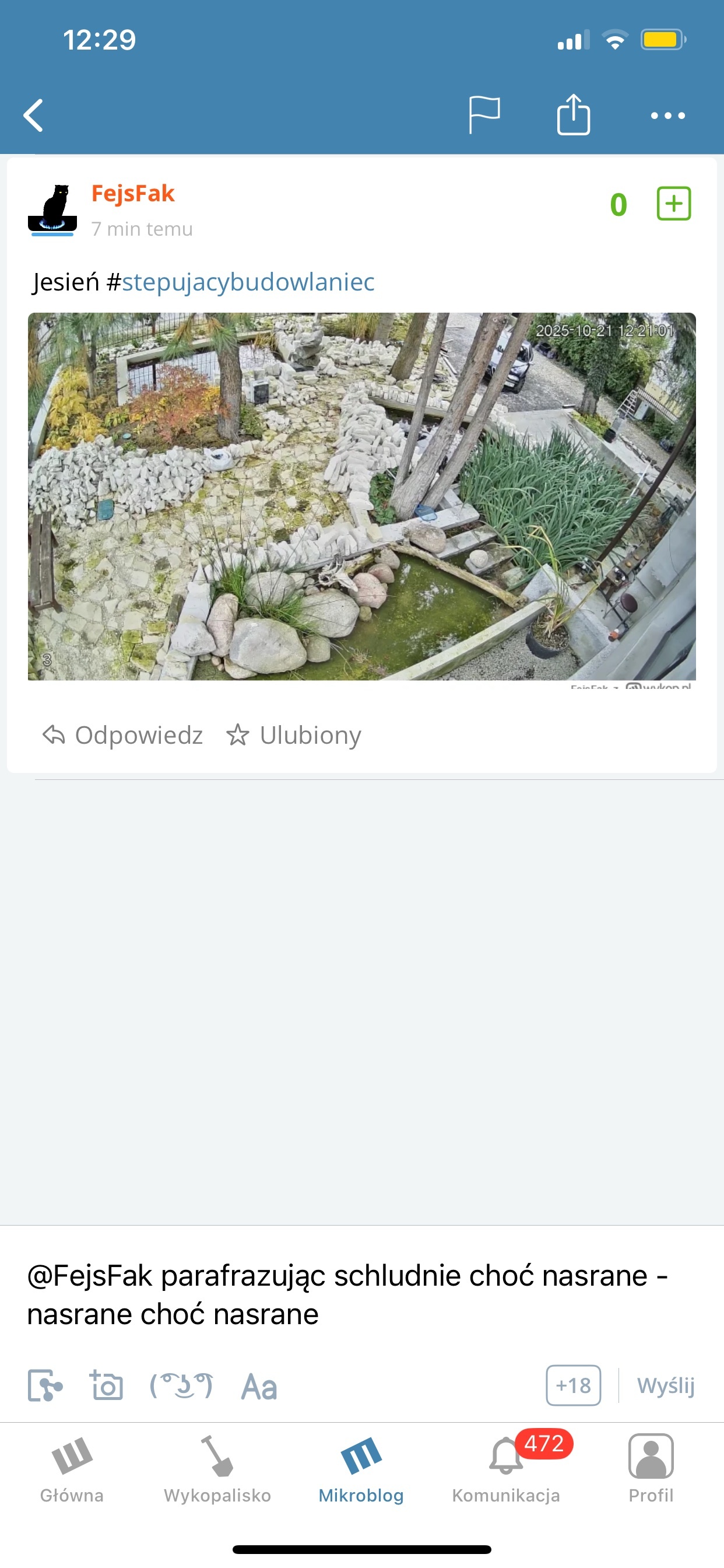View the garden photo full size
Image resolution: width=724 pixels, height=1568 pixels.
361,496
